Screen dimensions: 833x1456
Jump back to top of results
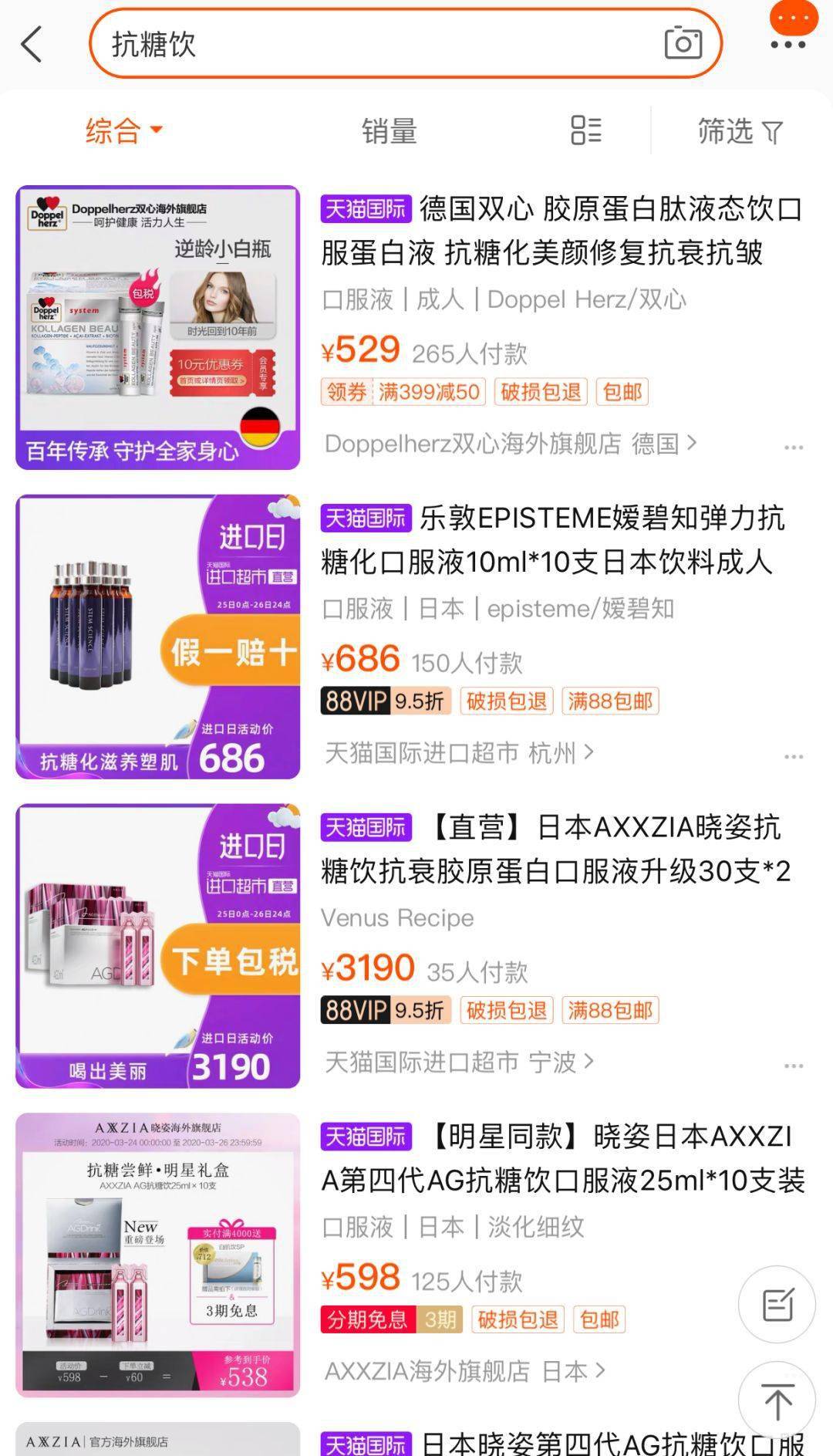tap(777, 1400)
